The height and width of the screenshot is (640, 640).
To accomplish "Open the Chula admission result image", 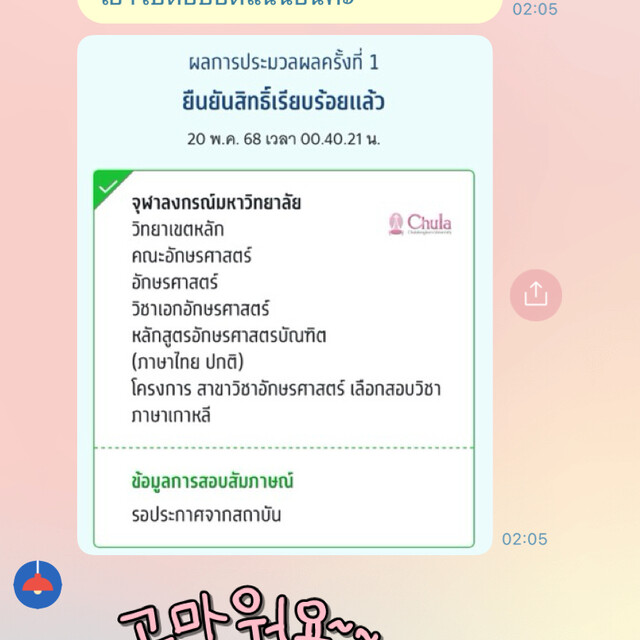I will pyautogui.click(x=284, y=300).
